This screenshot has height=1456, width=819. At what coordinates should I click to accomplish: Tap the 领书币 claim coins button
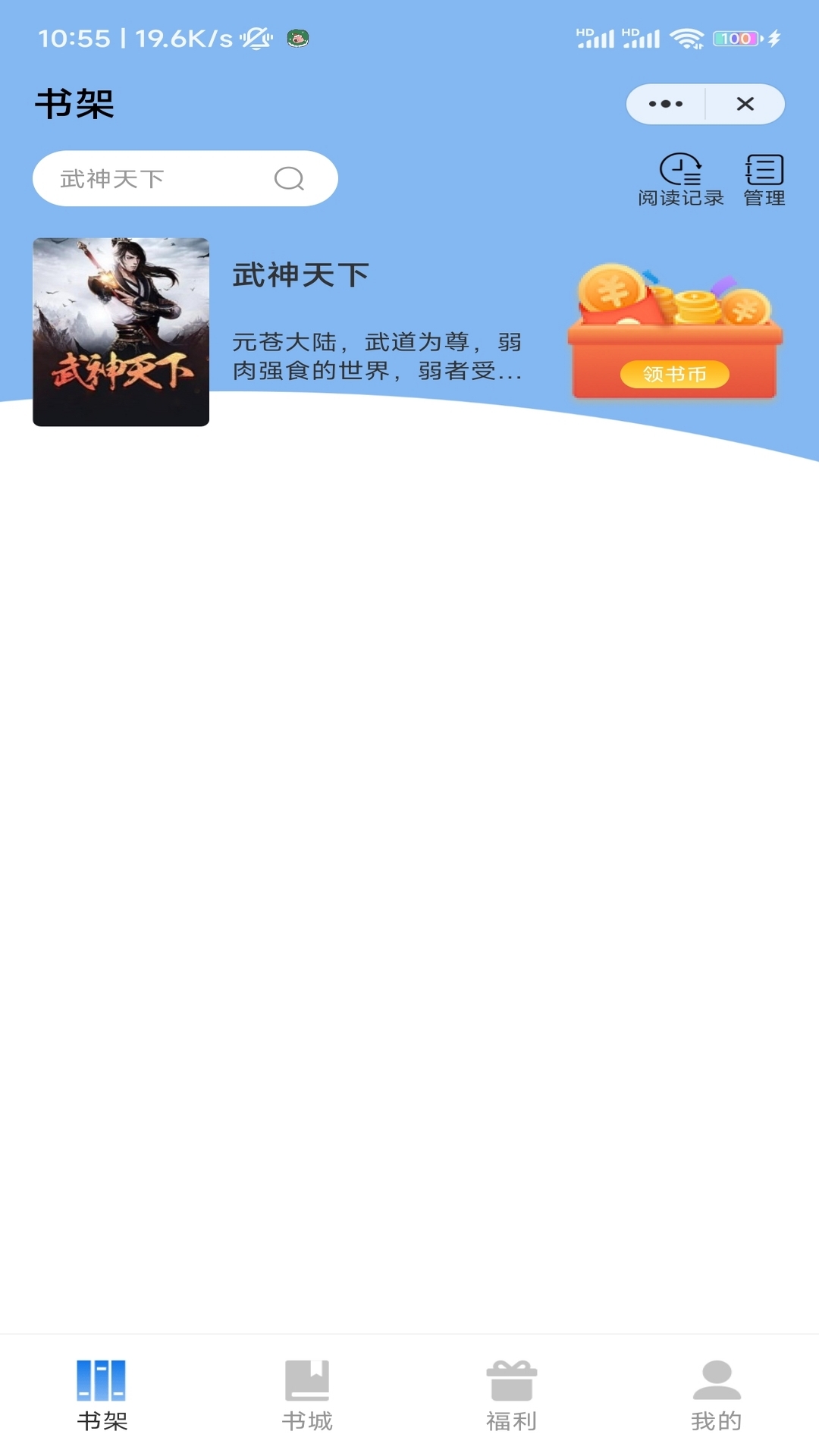coord(674,374)
